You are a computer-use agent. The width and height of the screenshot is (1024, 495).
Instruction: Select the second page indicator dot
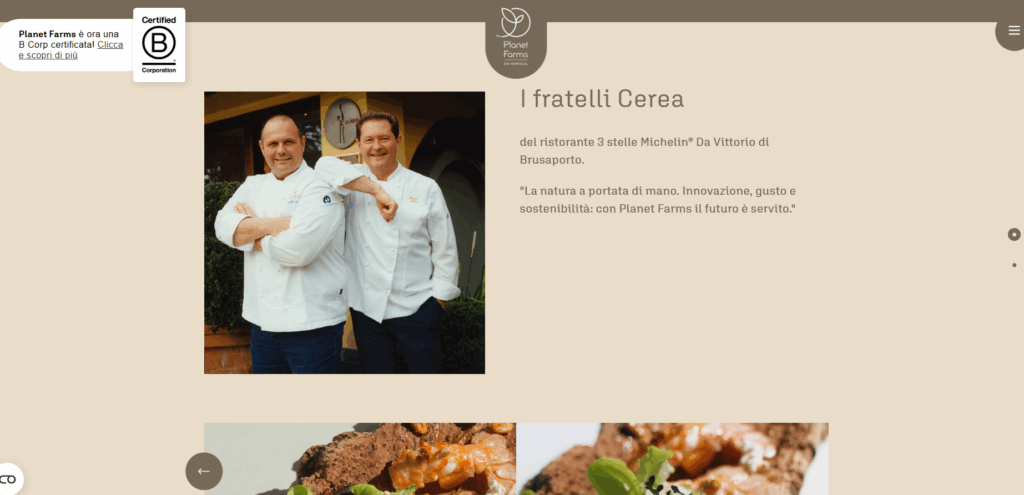(1014, 265)
